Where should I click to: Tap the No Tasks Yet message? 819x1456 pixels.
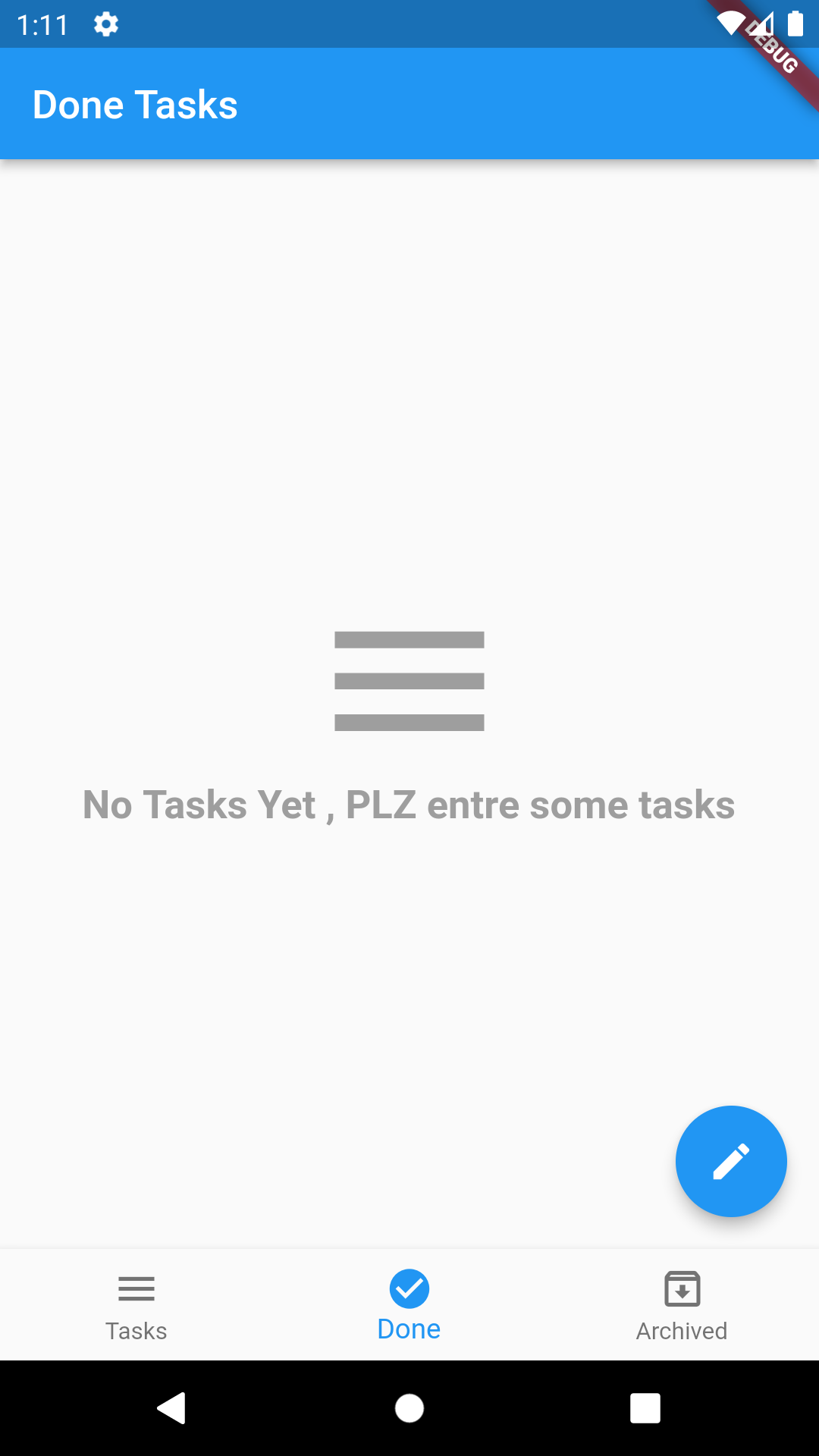(409, 805)
